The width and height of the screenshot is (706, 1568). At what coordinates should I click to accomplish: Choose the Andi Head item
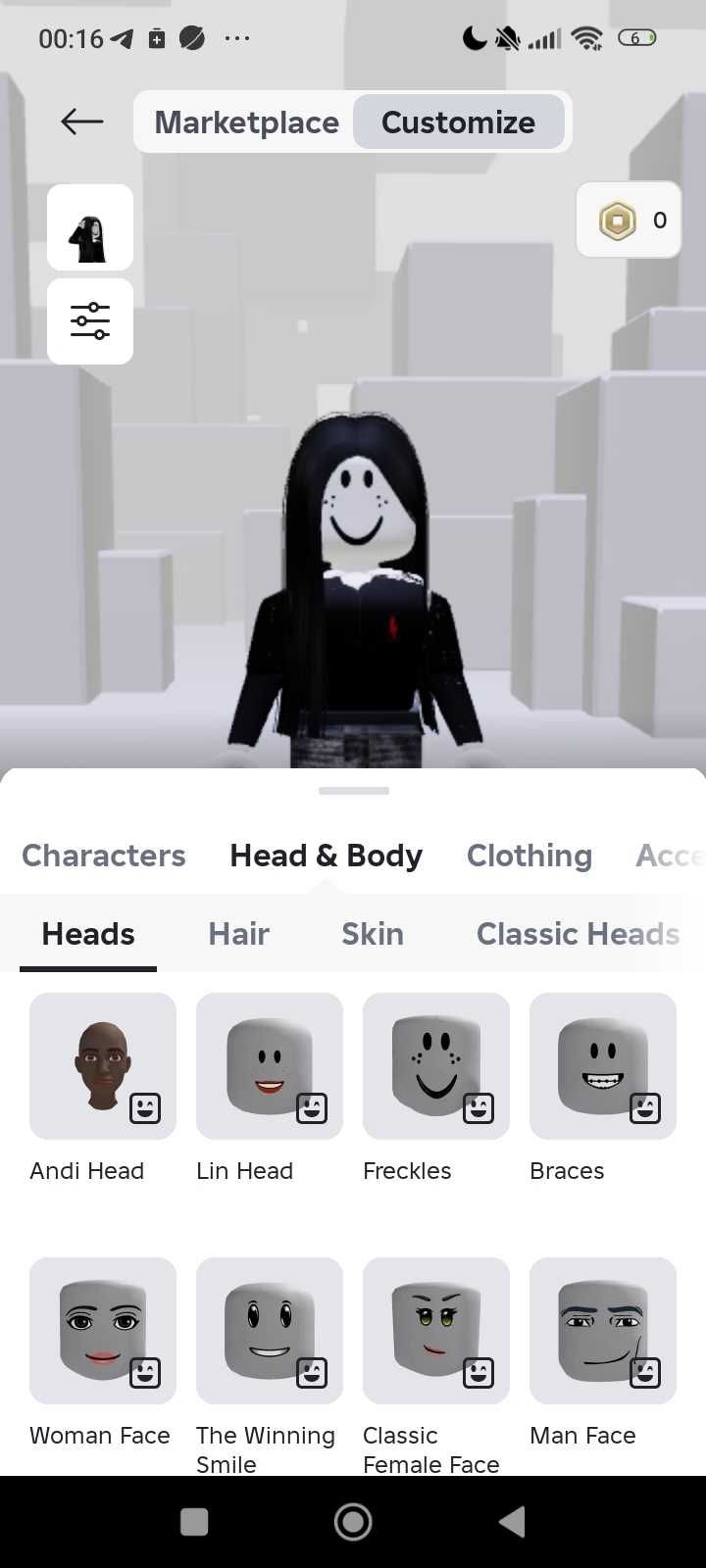coord(103,1066)
